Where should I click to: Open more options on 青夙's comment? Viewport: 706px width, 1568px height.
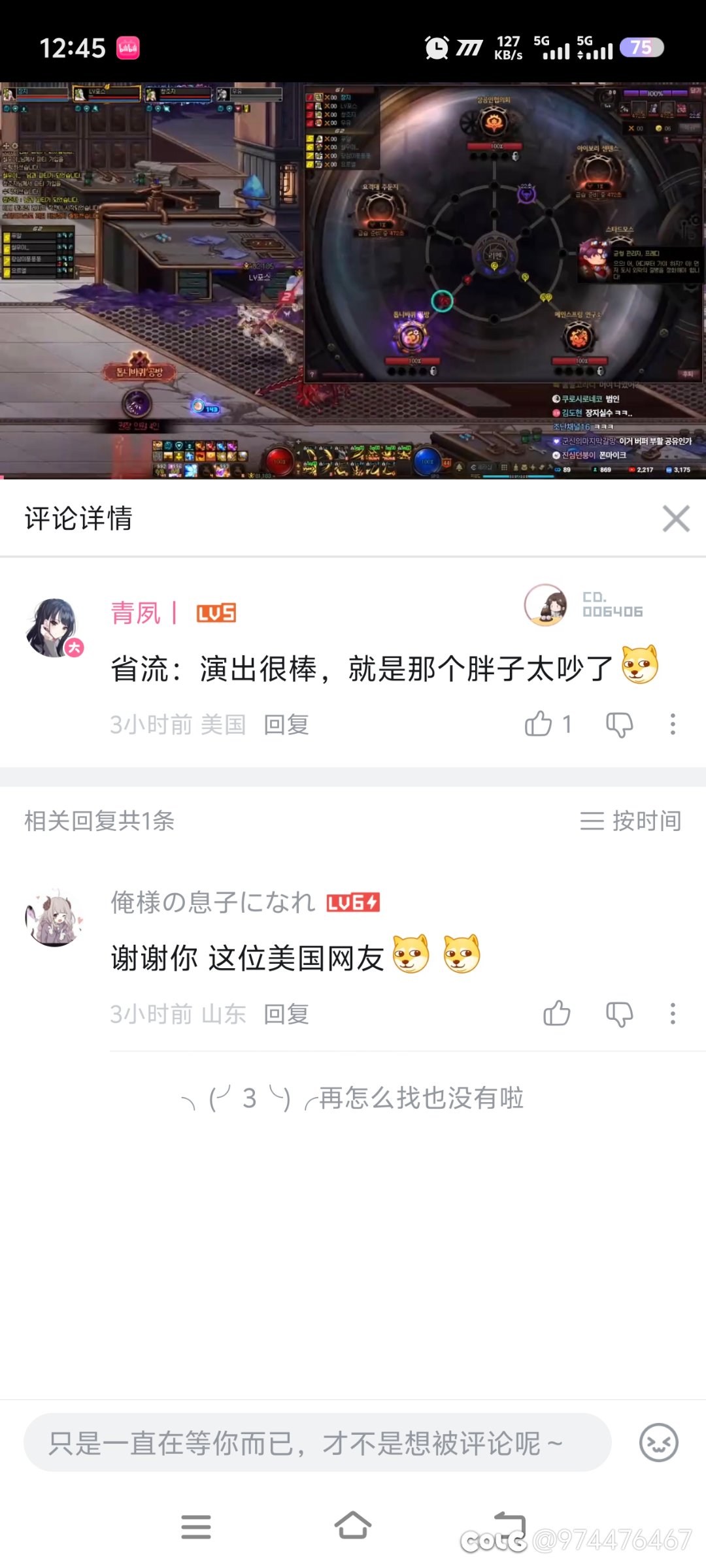click(x=673, y=724)
